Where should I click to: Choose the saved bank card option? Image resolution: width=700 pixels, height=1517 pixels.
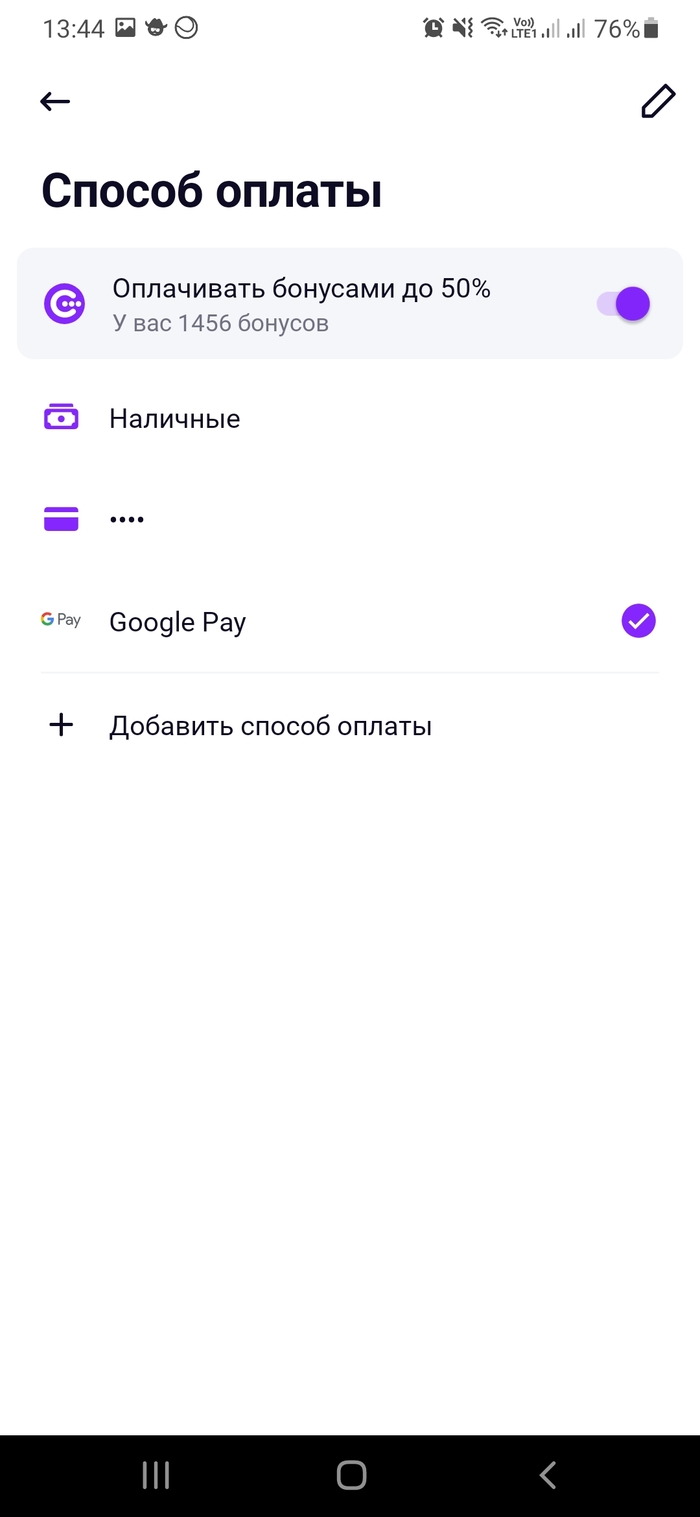pos(126,520)
